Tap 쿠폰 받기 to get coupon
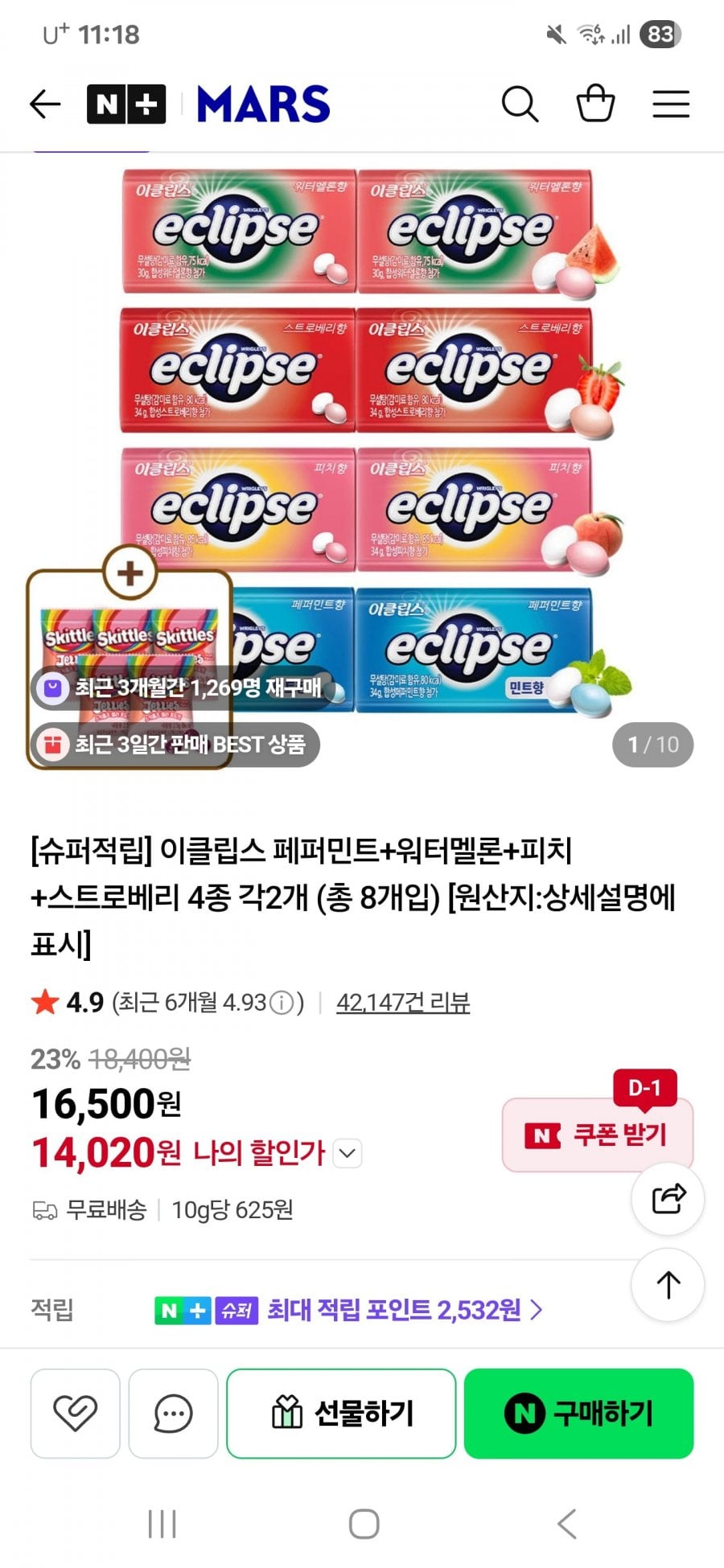Screen dimensions: 724x1568 [598, 1135]
